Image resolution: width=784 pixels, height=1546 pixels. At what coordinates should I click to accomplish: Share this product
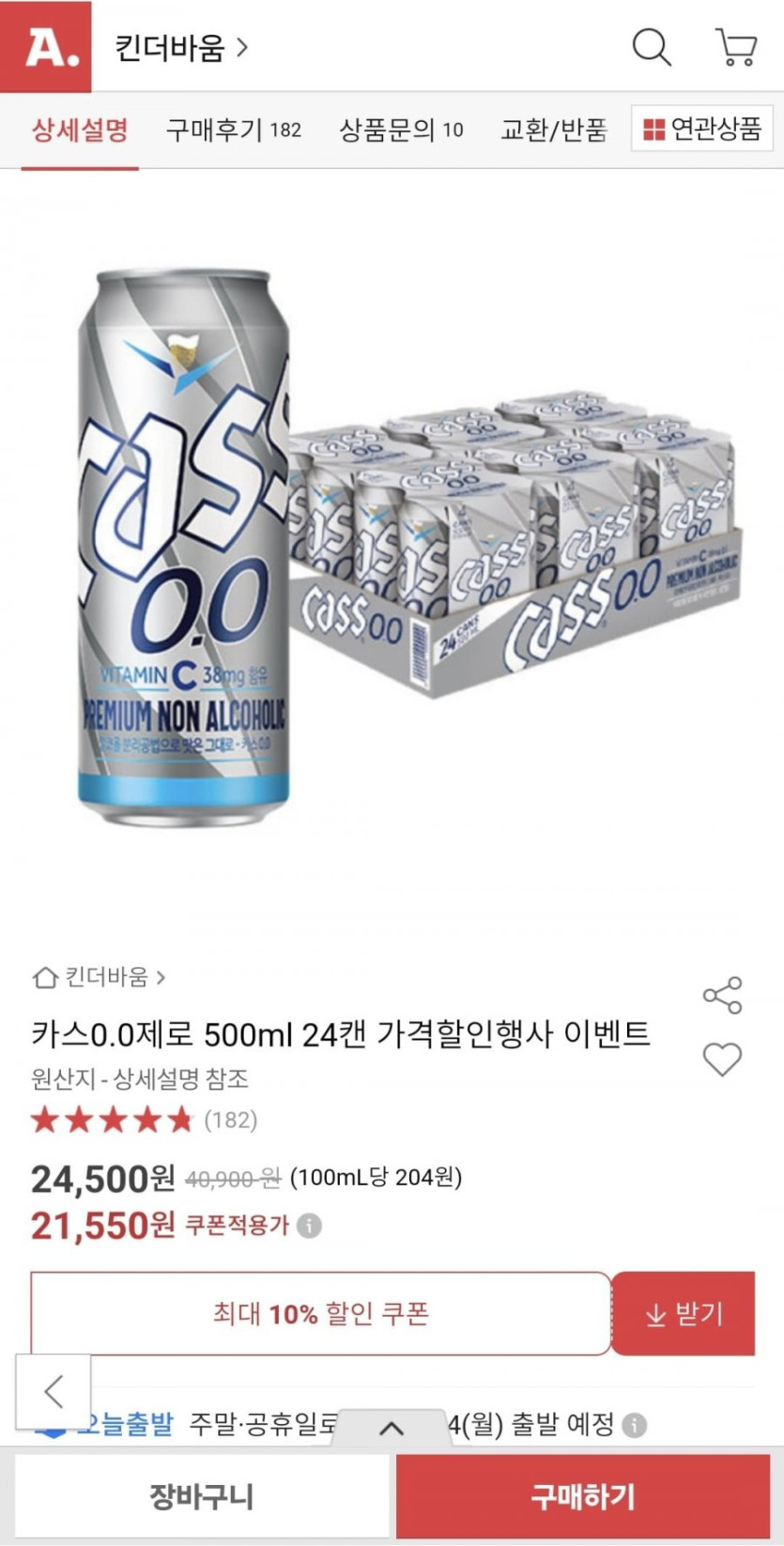722,996
